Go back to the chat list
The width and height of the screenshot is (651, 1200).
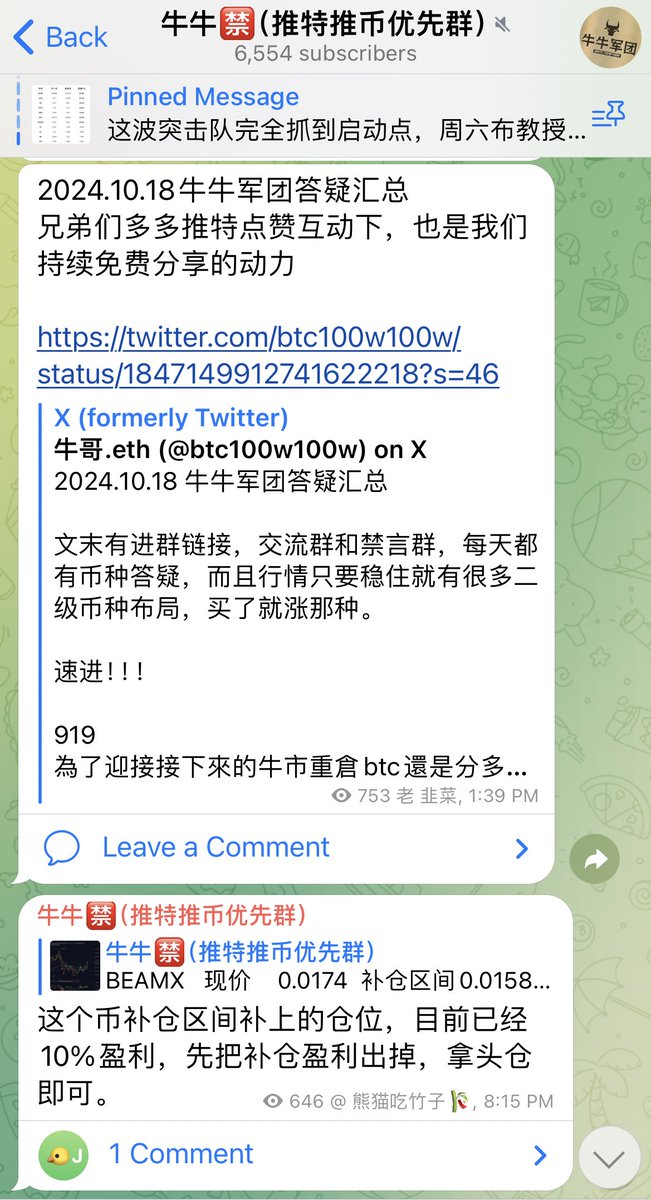coord(60,38)
